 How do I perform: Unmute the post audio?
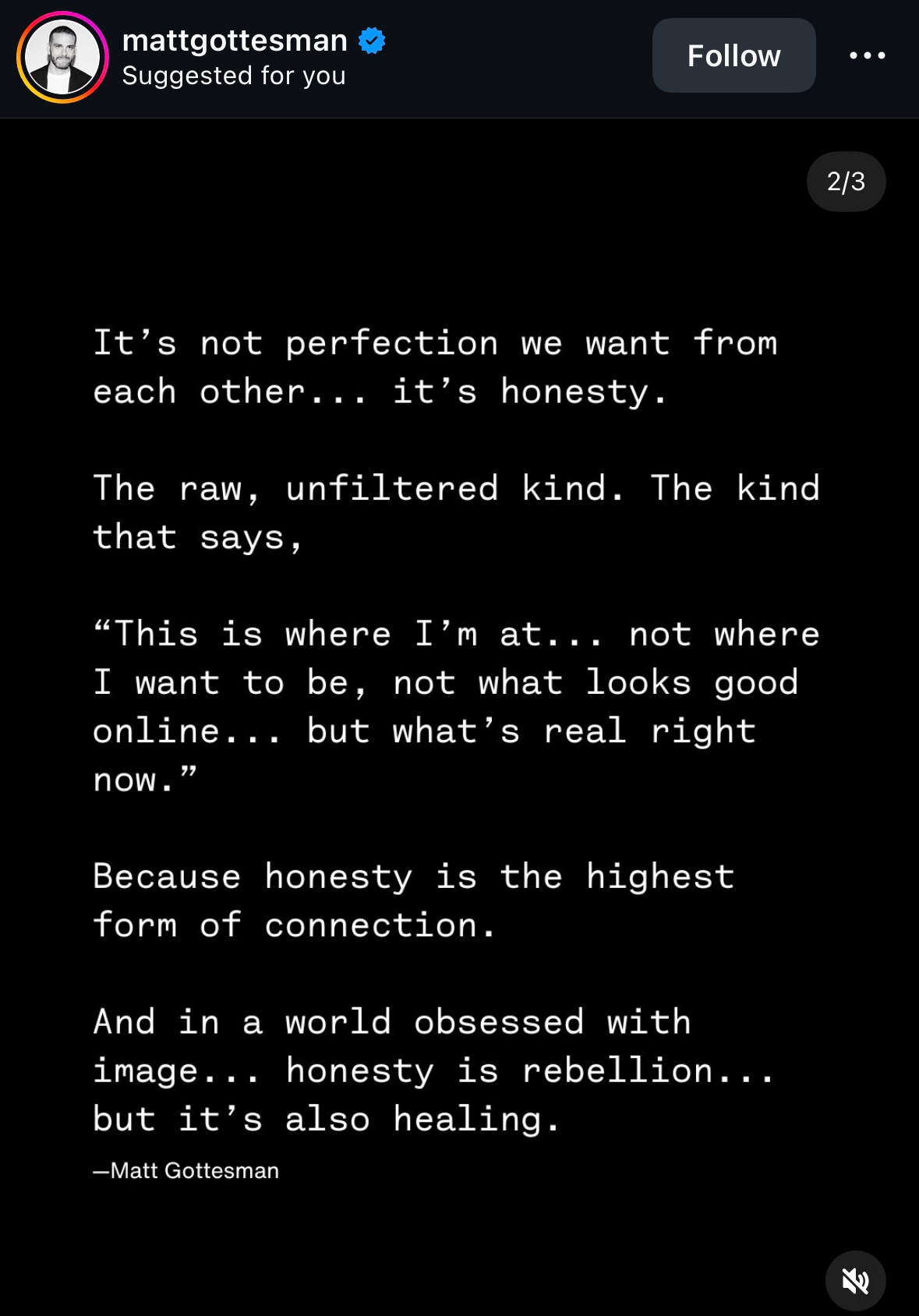coord(855,1280)
